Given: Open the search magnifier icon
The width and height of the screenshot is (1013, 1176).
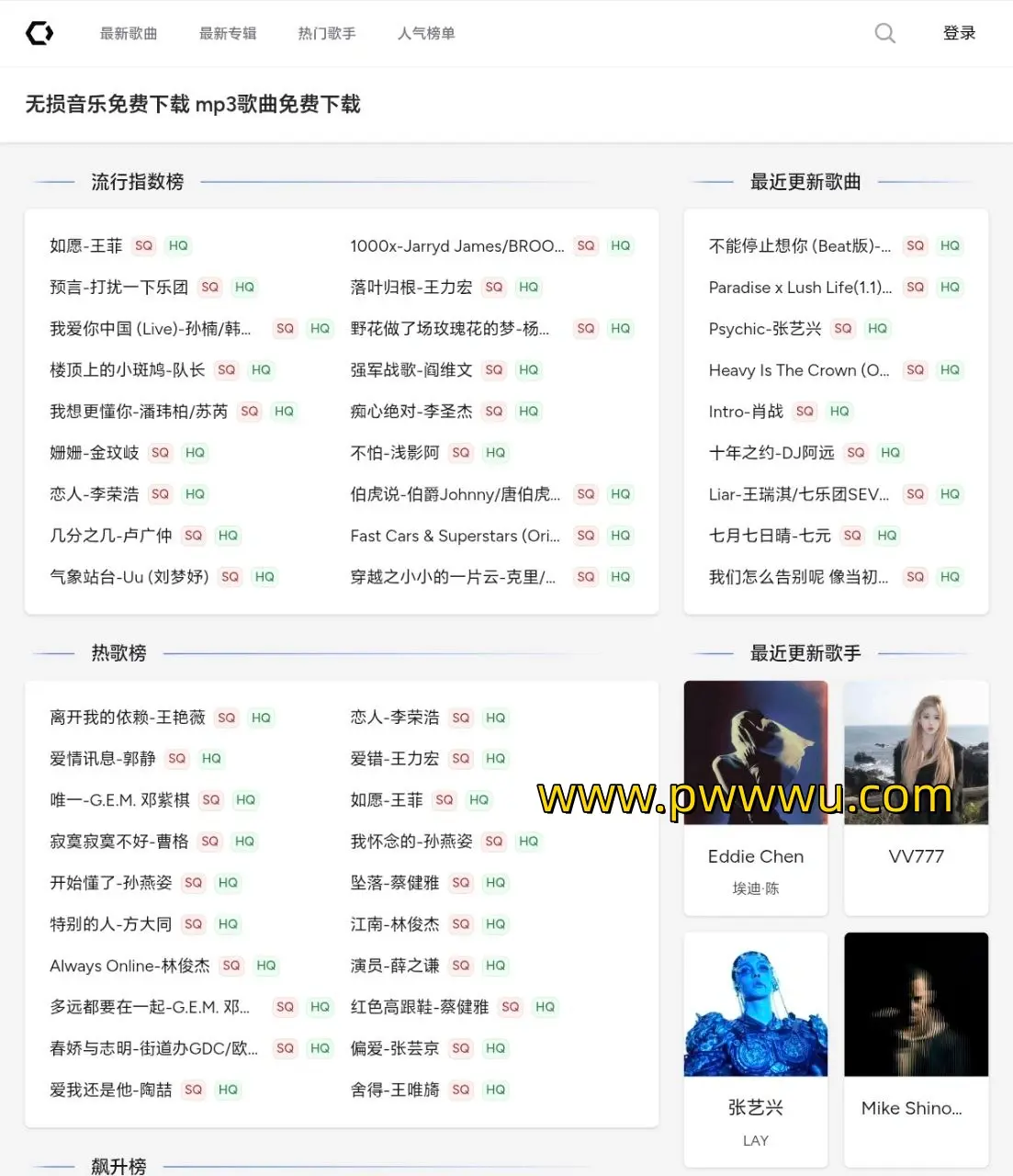Looking at the screenshot, I should 884,33.
